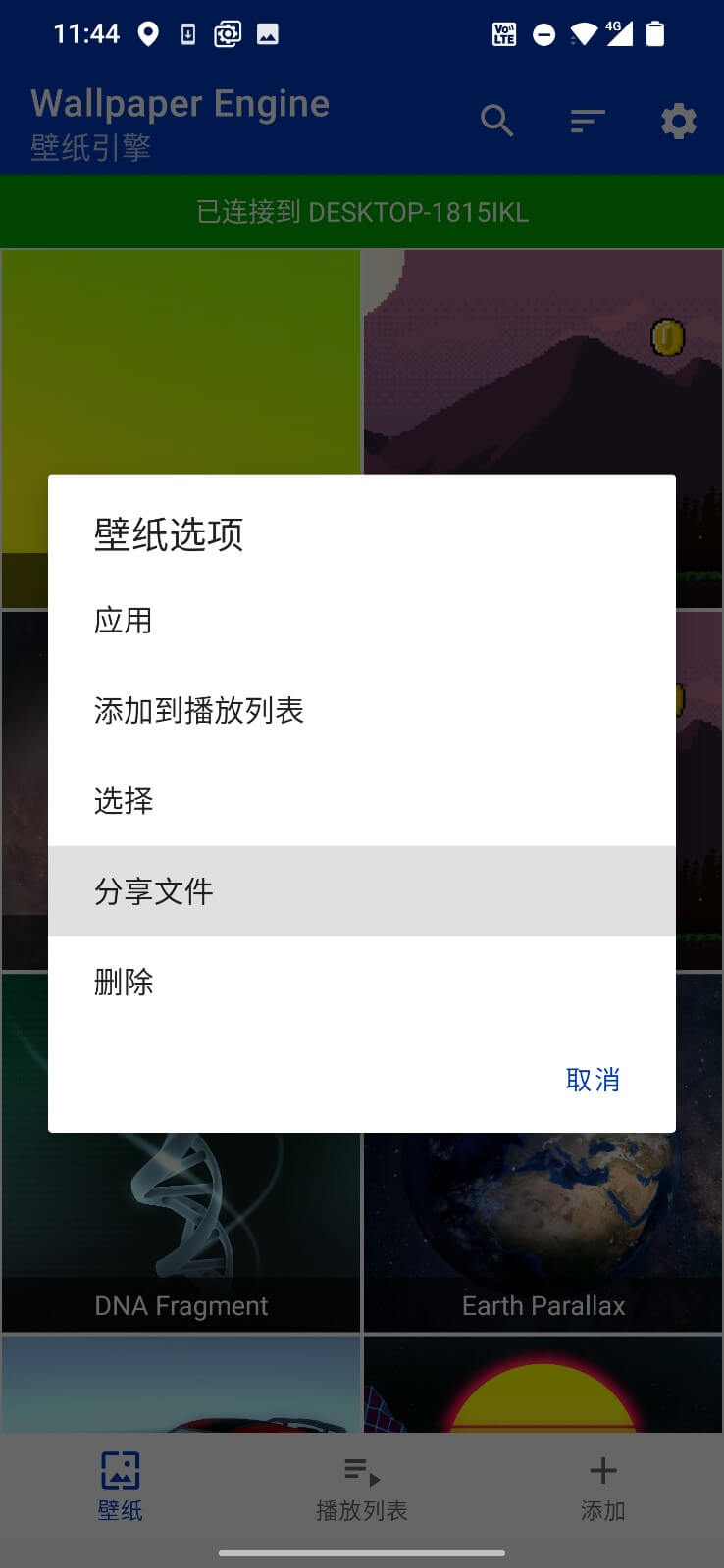Select 应用 to apply the wallpaper
Screen dimensions: 724x1568
[x=124, y=621]
